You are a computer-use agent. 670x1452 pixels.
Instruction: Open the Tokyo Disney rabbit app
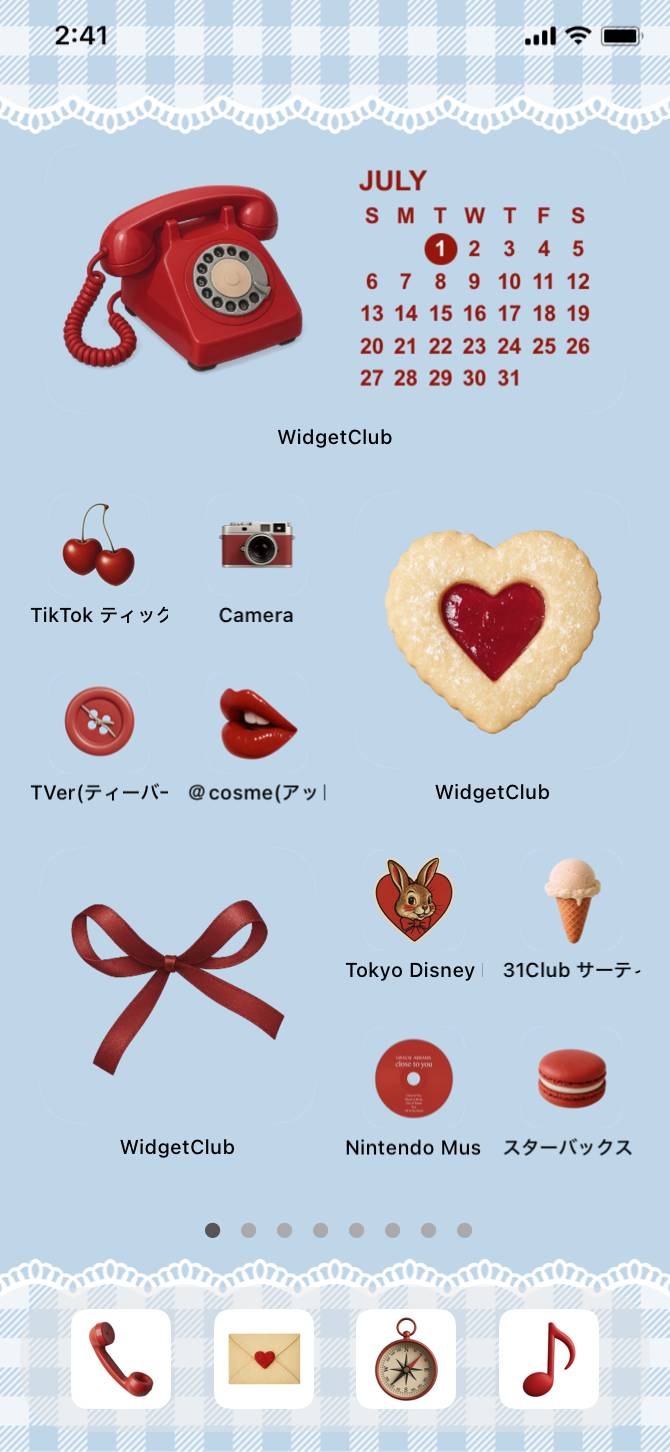pos(413,900)
